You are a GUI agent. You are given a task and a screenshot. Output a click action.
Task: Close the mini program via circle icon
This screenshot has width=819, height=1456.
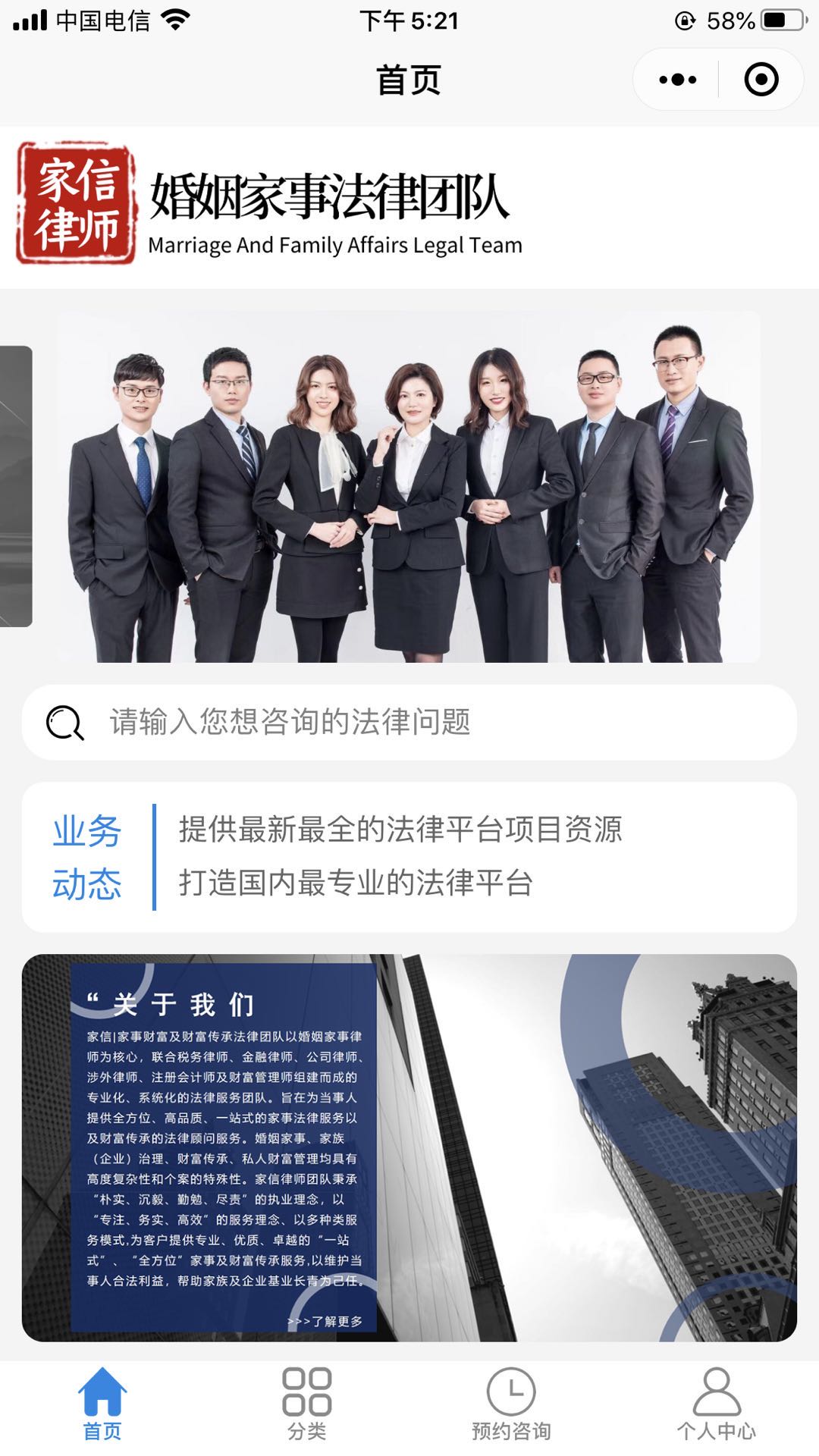tap(761, 80)
